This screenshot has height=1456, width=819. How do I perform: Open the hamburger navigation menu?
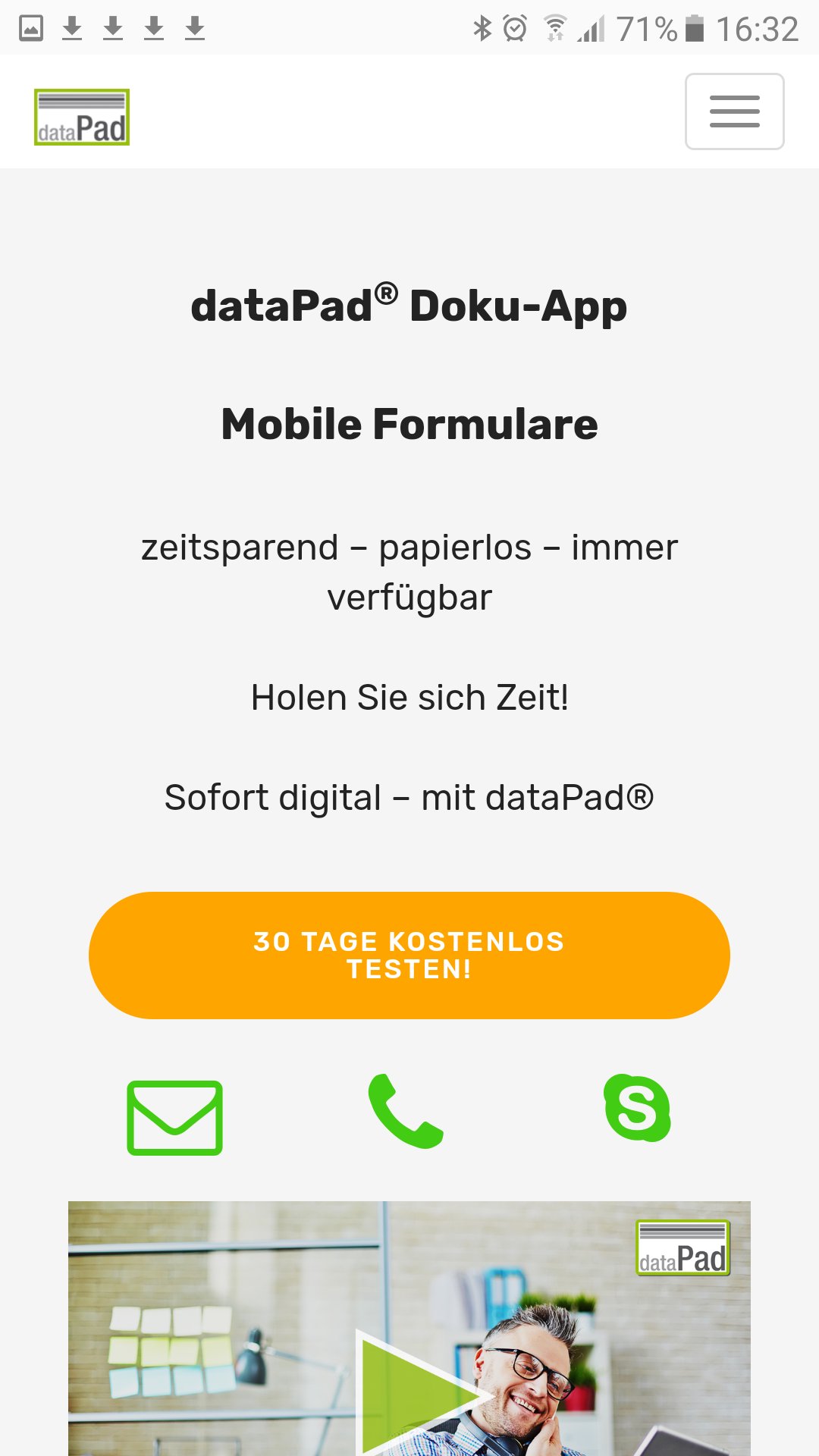coord(733,111)
